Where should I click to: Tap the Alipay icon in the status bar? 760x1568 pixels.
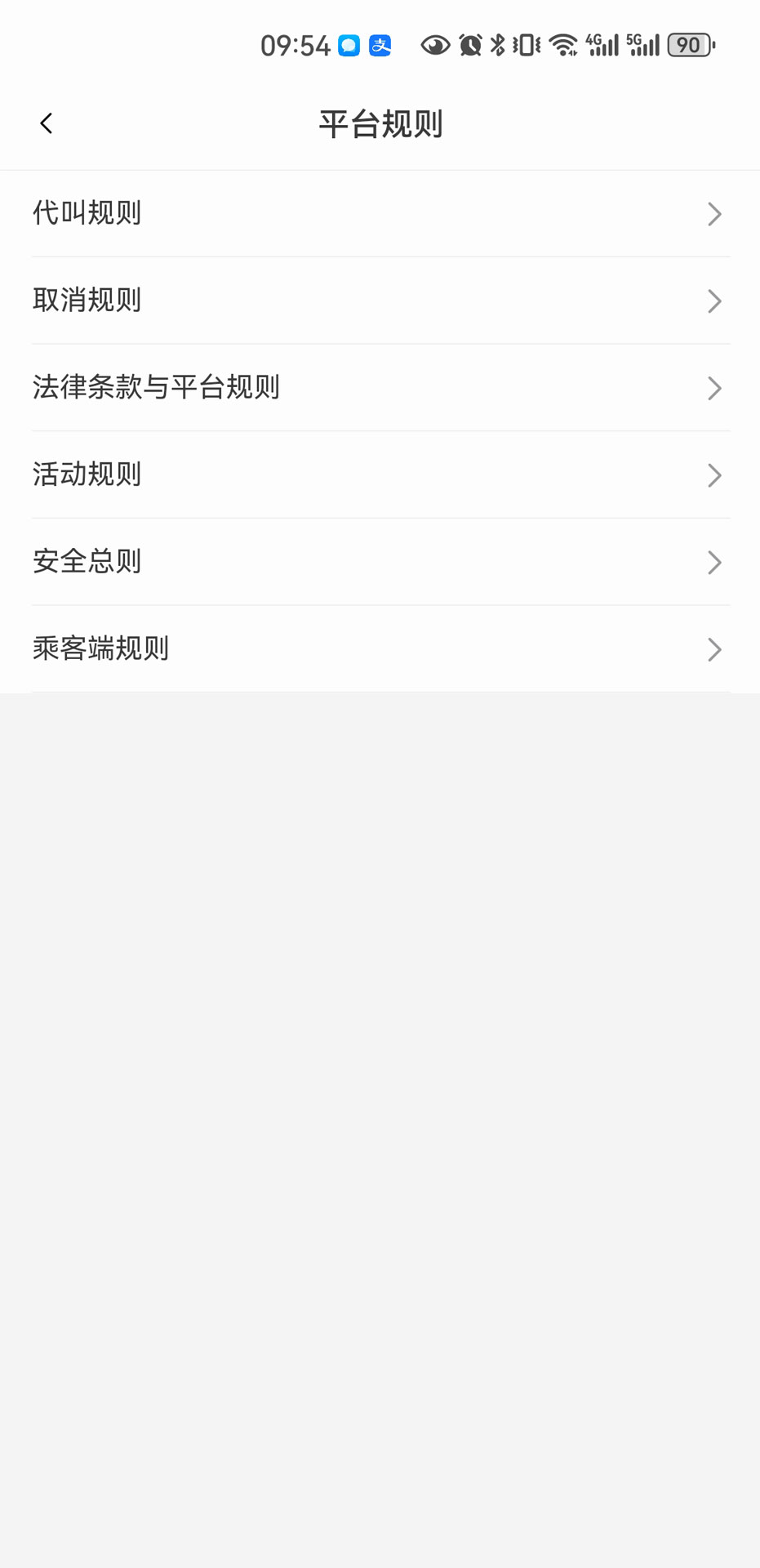click(x=379, y=45)
